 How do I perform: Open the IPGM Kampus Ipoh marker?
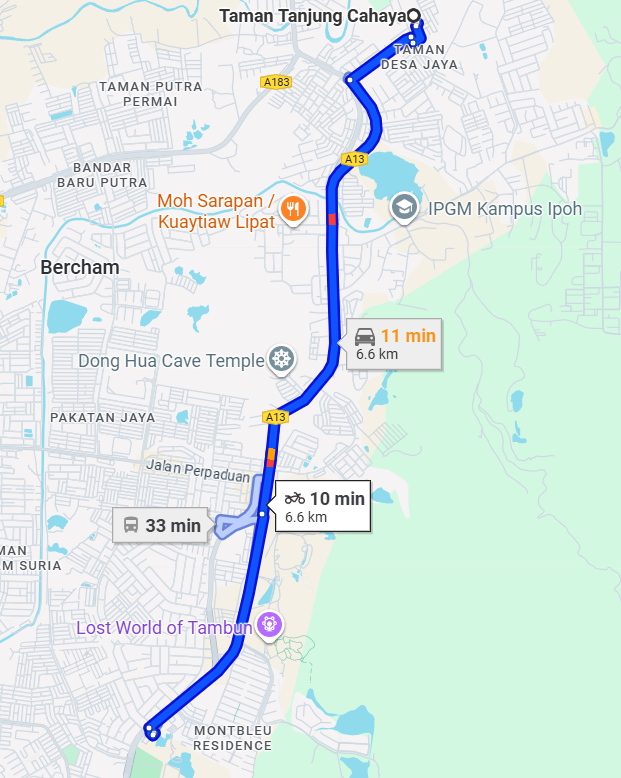coord(404,208)
